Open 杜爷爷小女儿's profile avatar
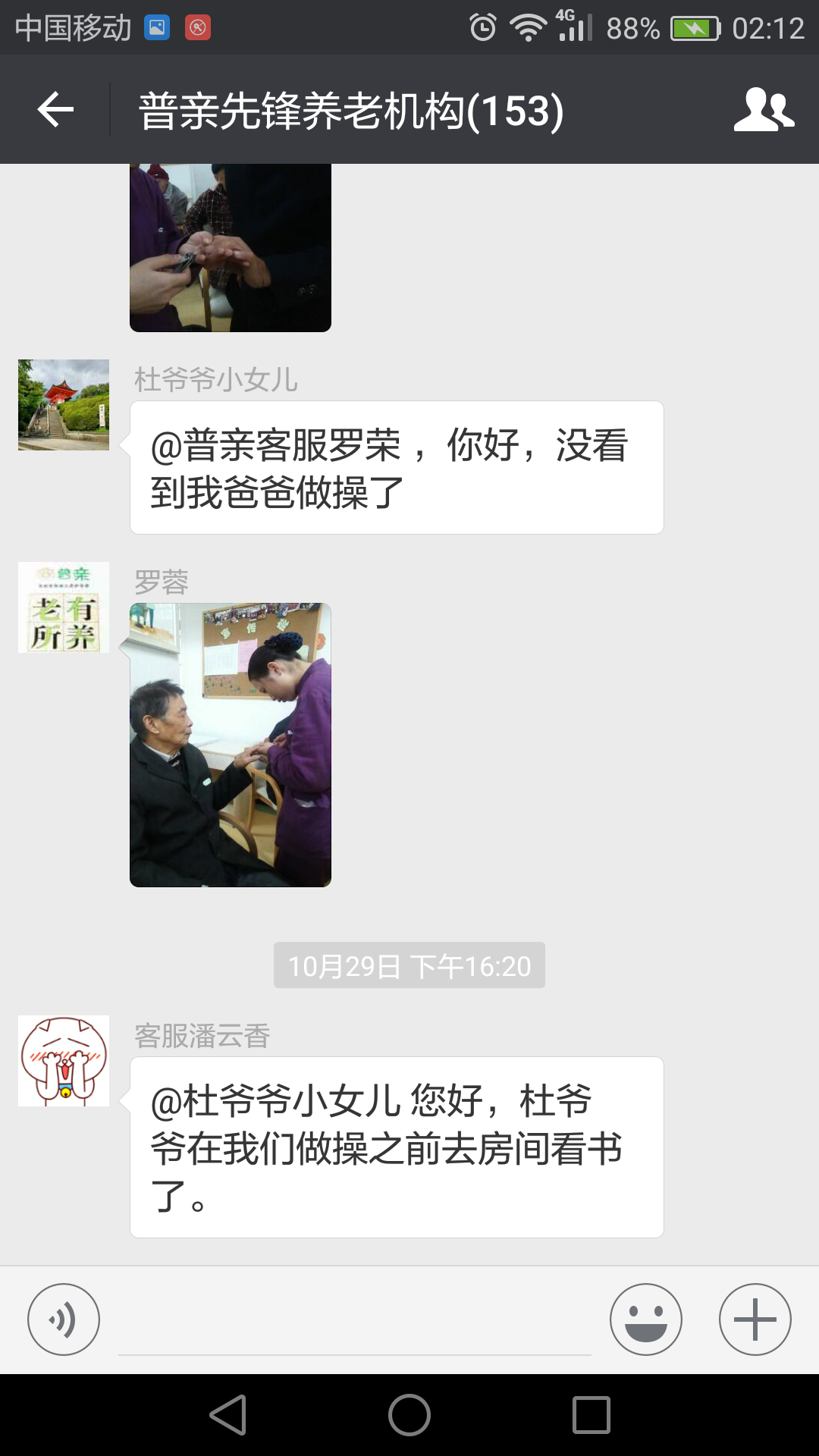Viewport: 819px width, 1456px height. coord(64,405)
